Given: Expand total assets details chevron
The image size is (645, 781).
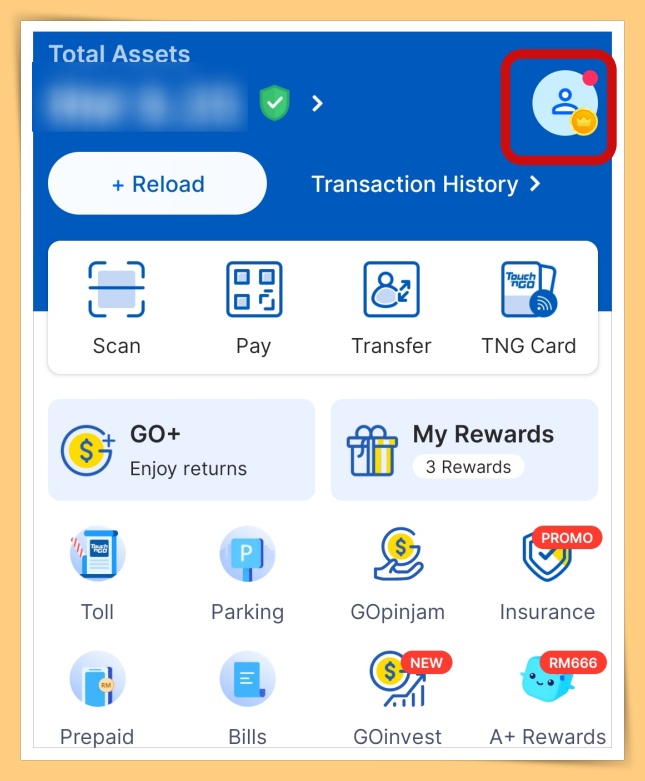Looking at the screenshot, I should [x=318, y=103].
